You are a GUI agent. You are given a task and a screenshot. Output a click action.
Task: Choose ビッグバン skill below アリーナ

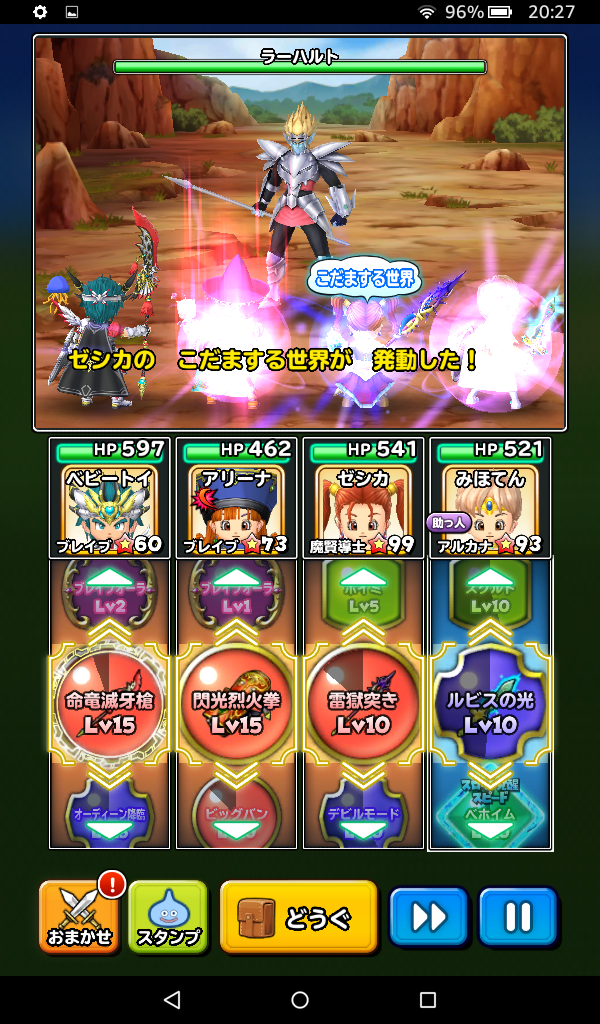[x=236, y=812]
